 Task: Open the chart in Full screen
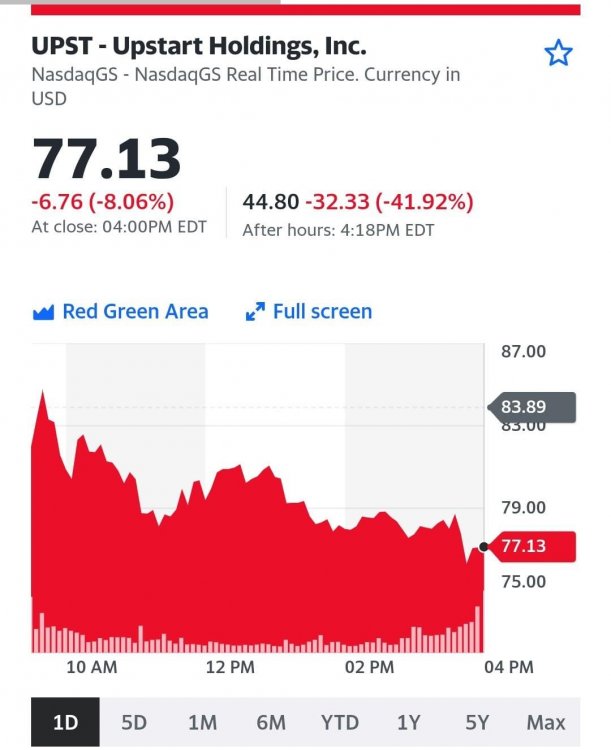(309, 312)
